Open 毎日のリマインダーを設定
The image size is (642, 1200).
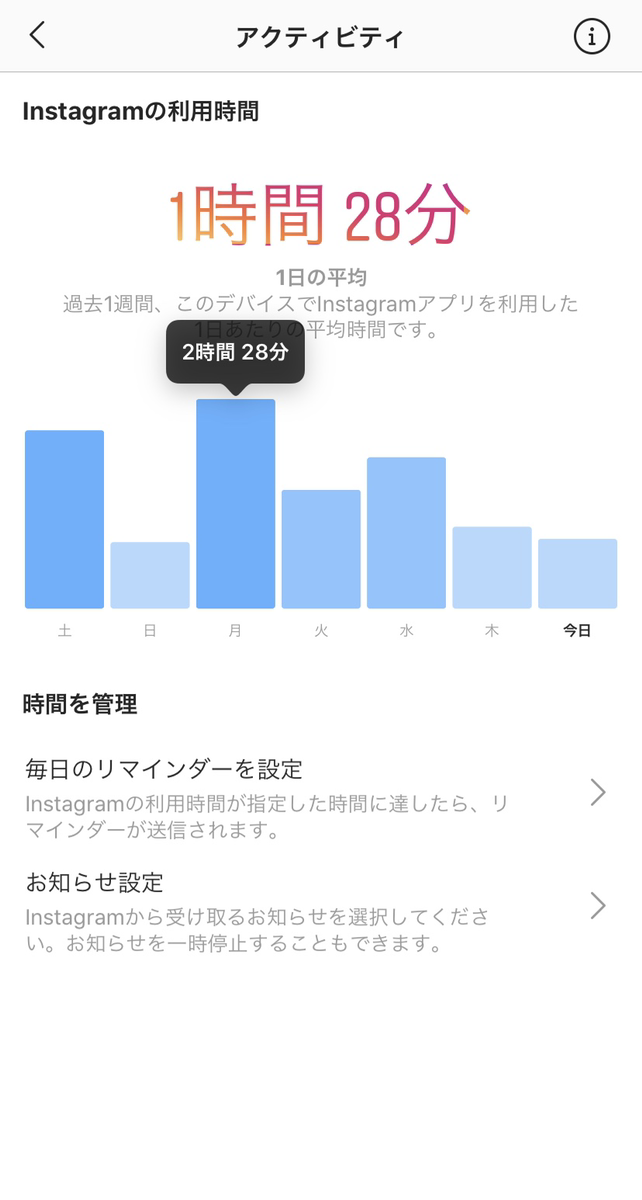pyautogui.click(x=321, y=798)
